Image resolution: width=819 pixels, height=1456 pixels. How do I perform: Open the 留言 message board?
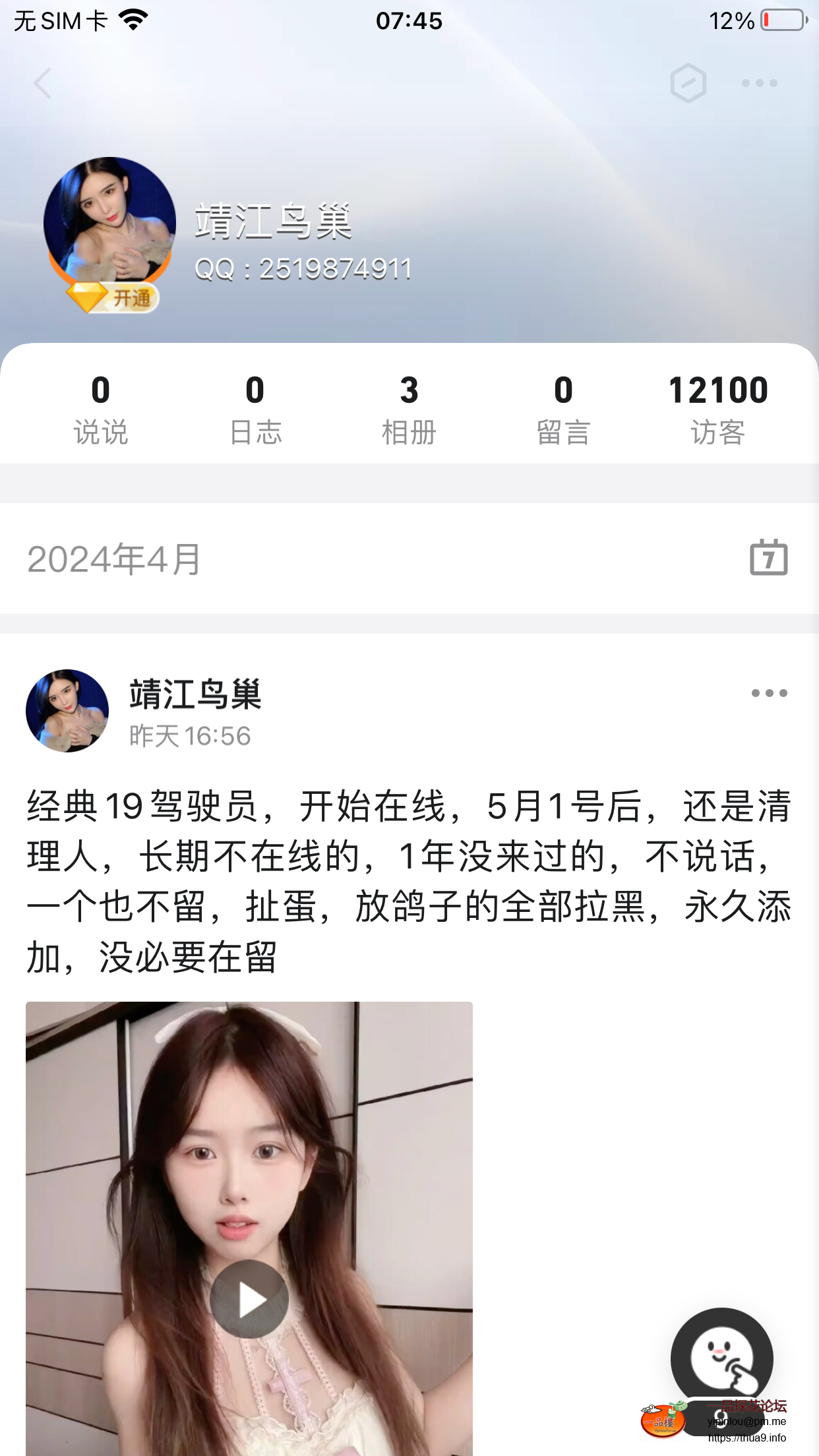(x=563, y=409)
